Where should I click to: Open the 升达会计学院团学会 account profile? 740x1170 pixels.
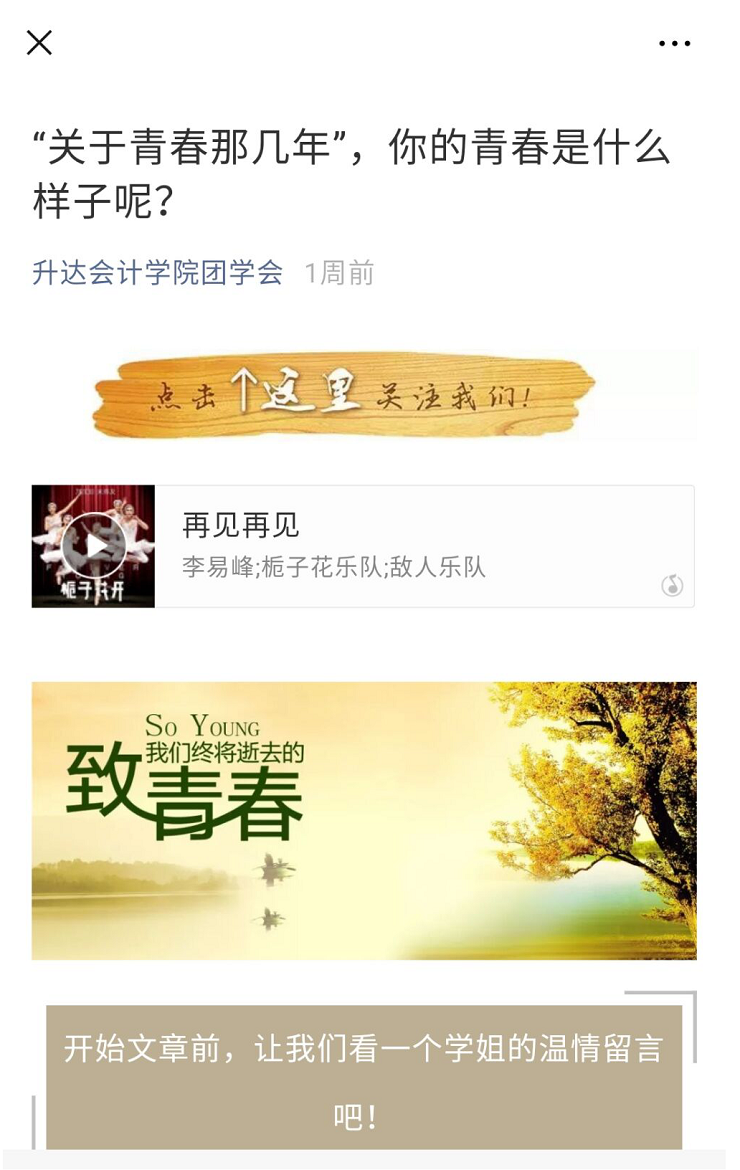pyautogui.click(x=157, y=273)
